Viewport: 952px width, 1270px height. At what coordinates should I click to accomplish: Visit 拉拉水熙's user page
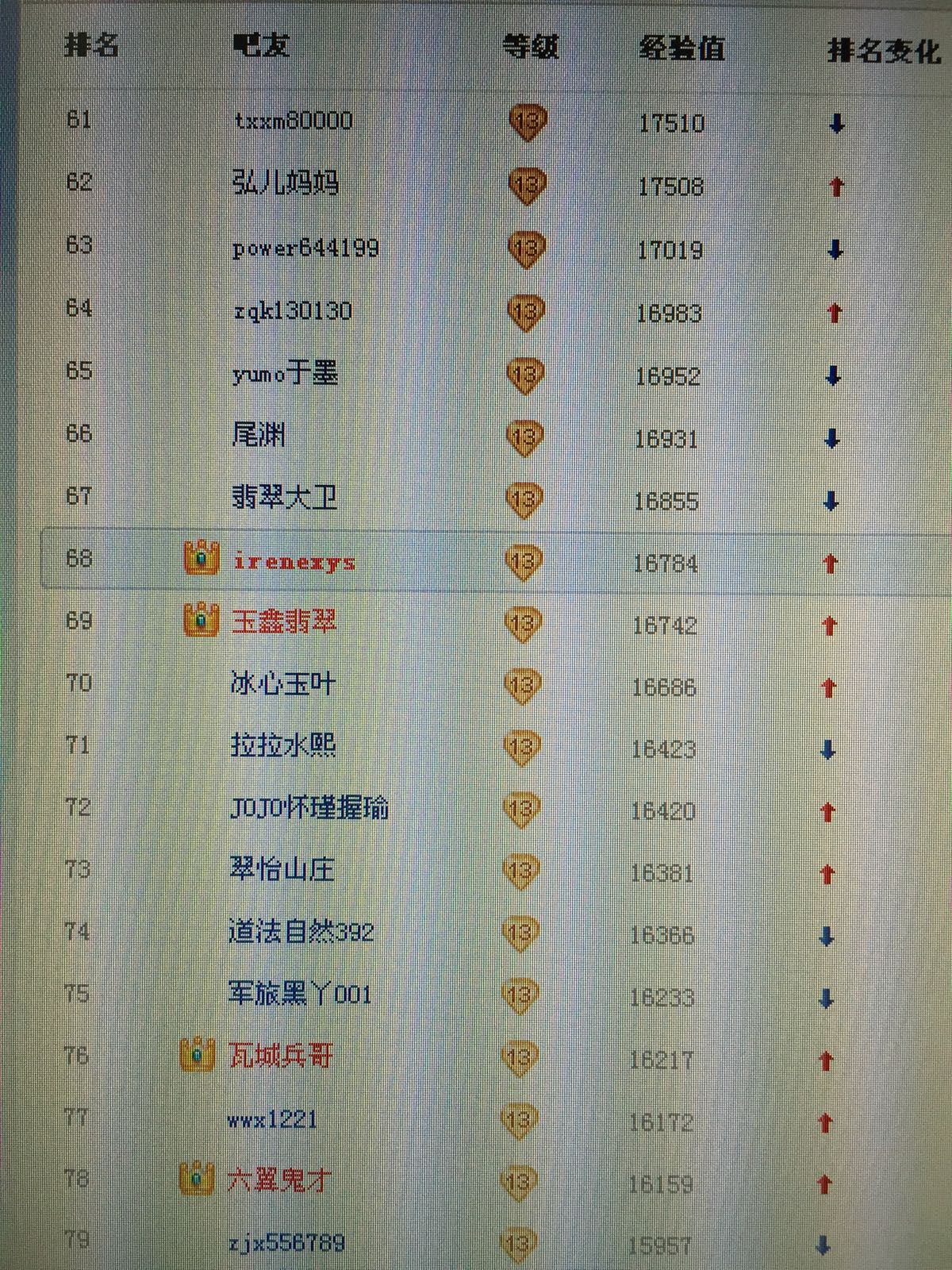(283, 745)
